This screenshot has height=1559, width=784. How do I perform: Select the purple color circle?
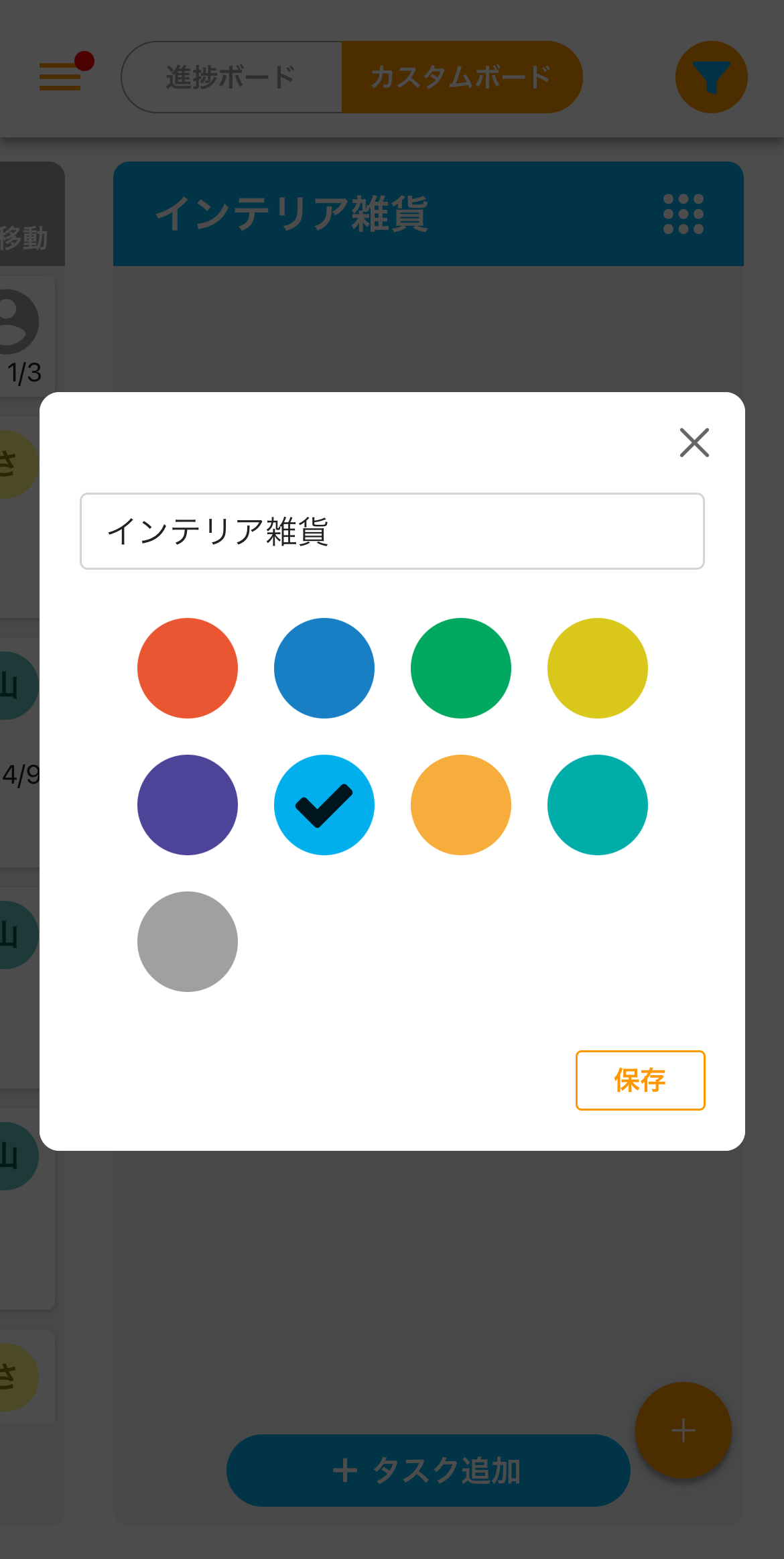point(188,805)
